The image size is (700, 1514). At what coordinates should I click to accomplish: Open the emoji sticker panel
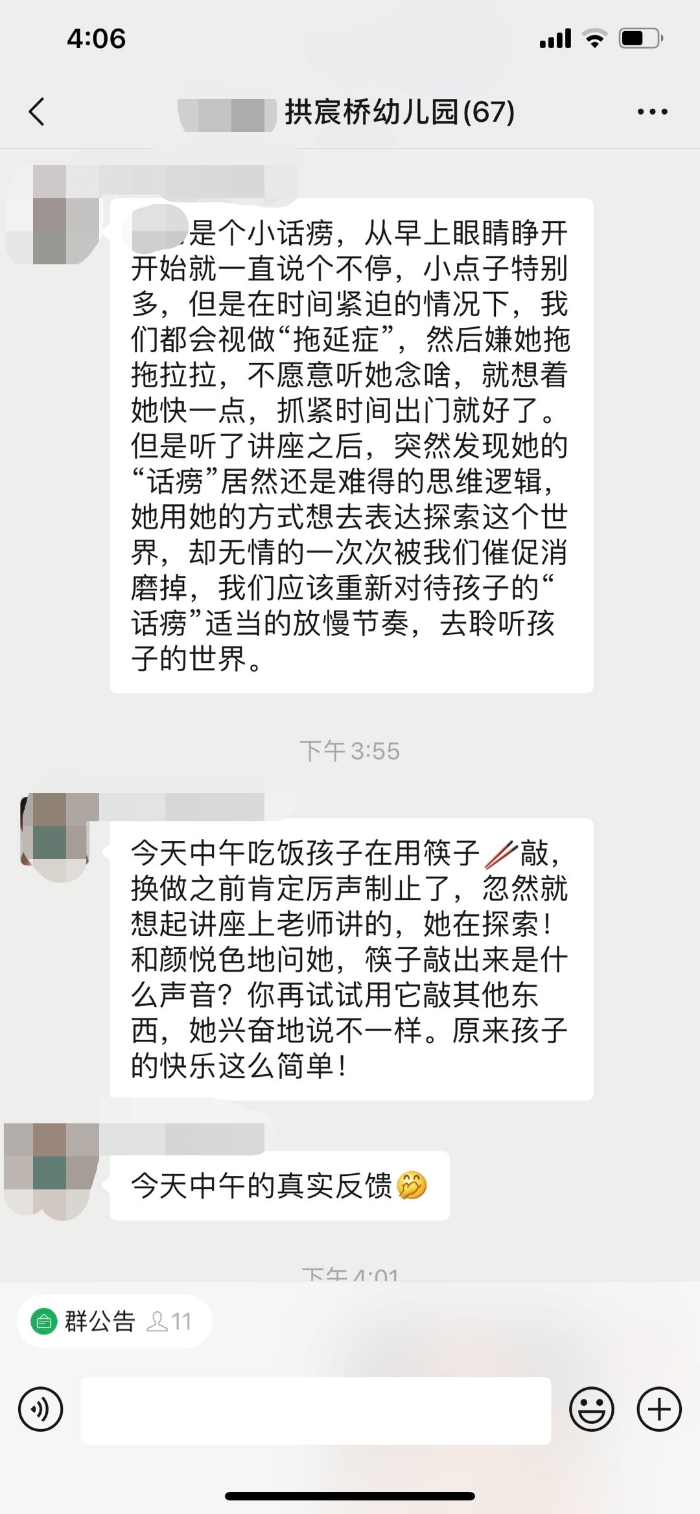(x=592, y=1410)
